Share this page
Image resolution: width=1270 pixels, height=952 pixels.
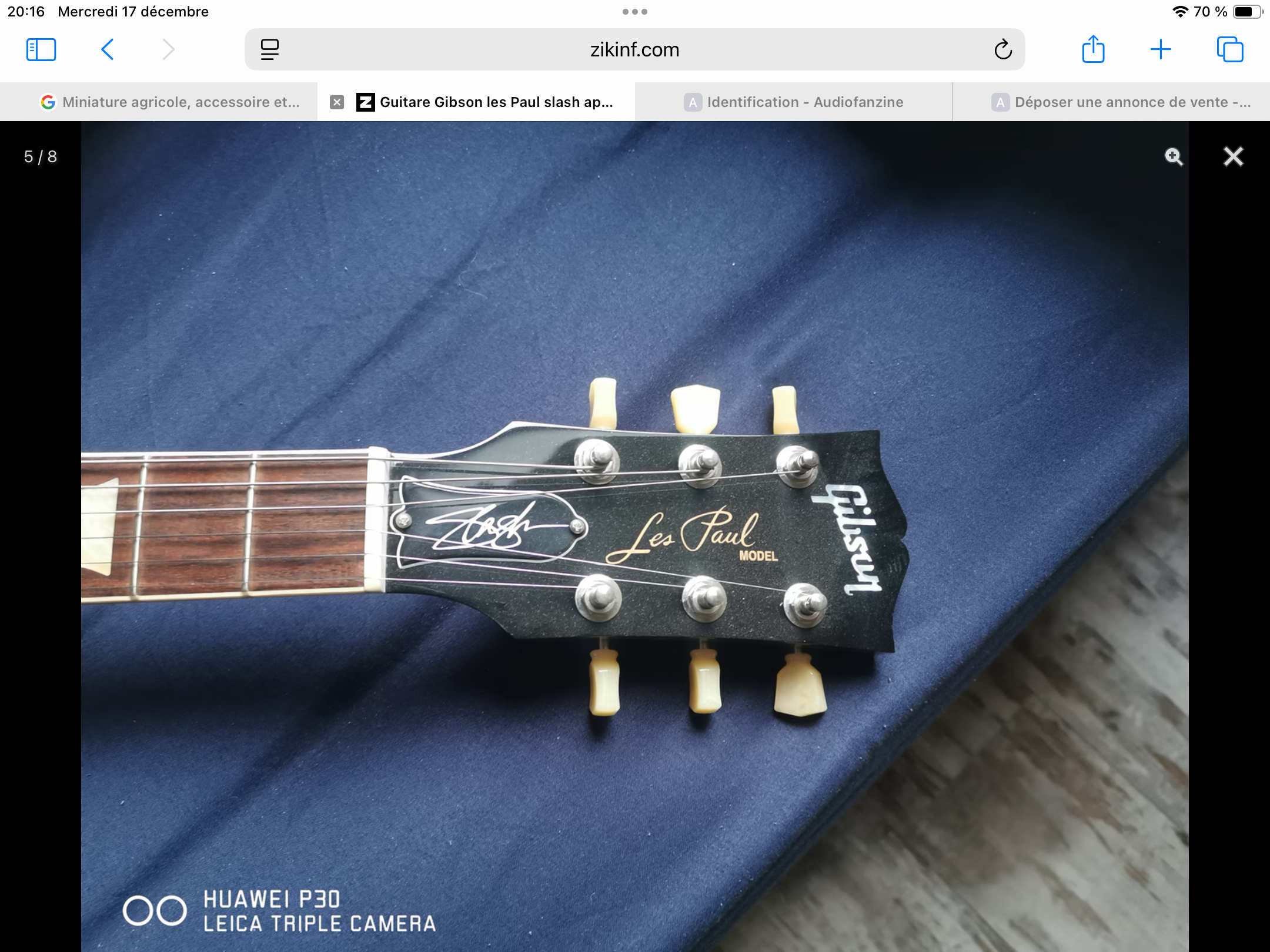pyautogui.click(x=1093, y=50)
